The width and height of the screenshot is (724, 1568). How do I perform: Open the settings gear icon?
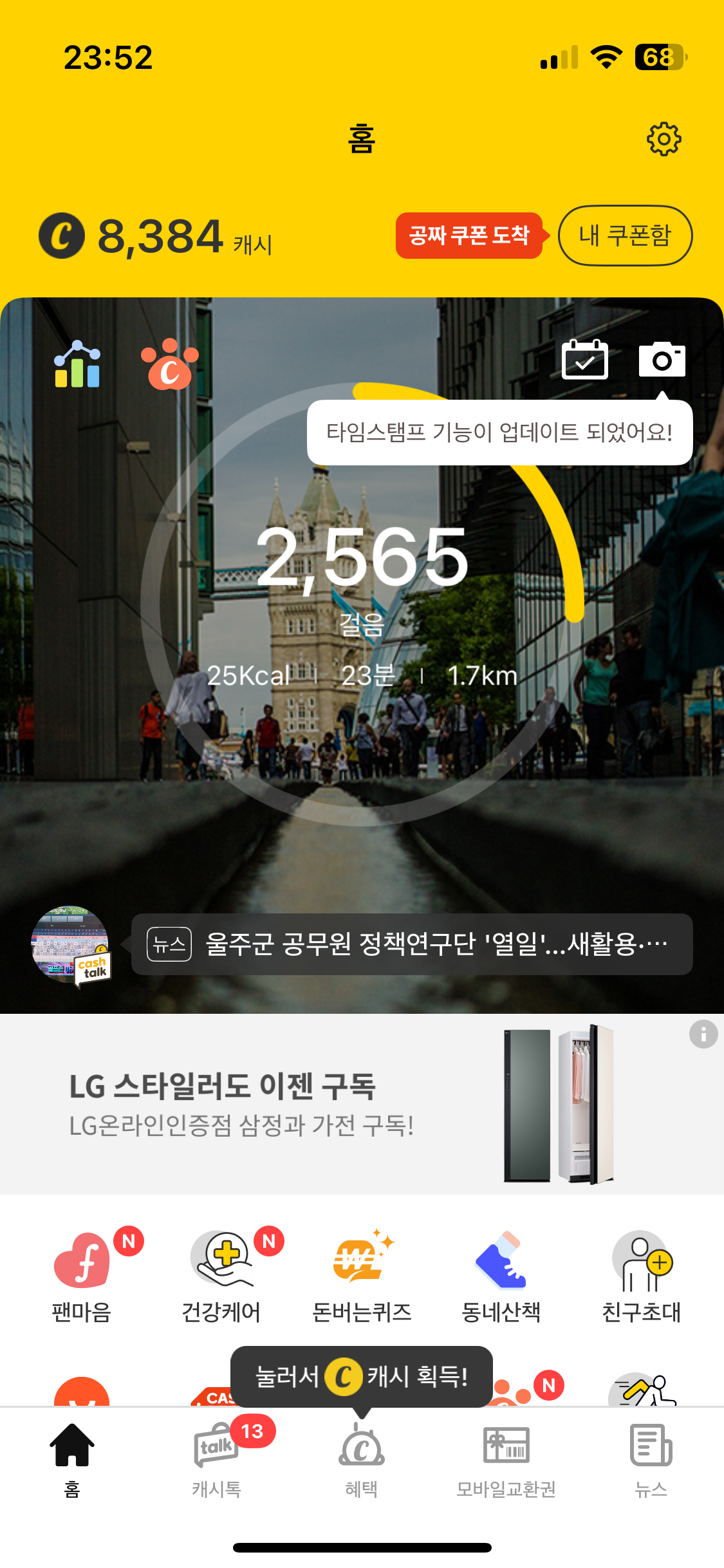point(664,138)
